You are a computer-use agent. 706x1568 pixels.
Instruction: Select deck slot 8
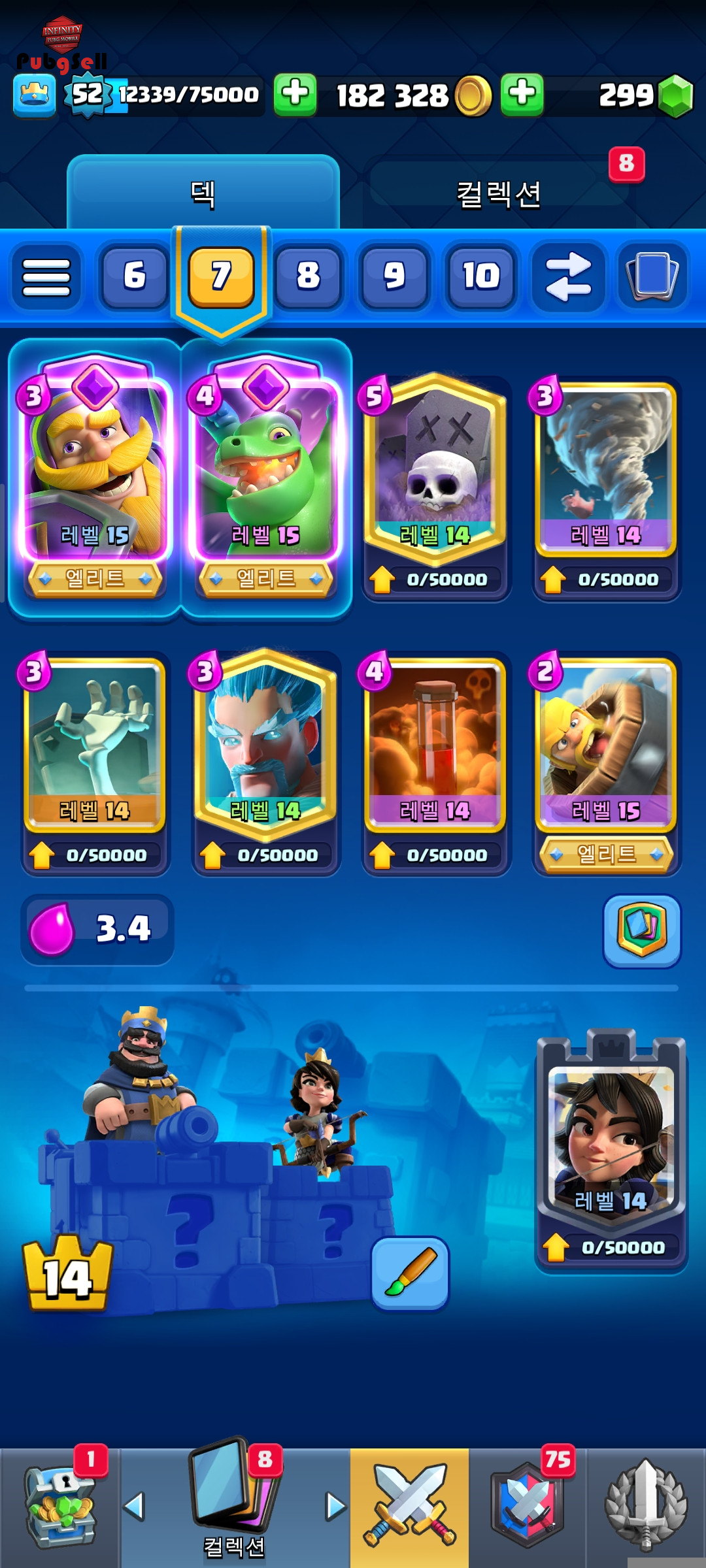[308, 276]
